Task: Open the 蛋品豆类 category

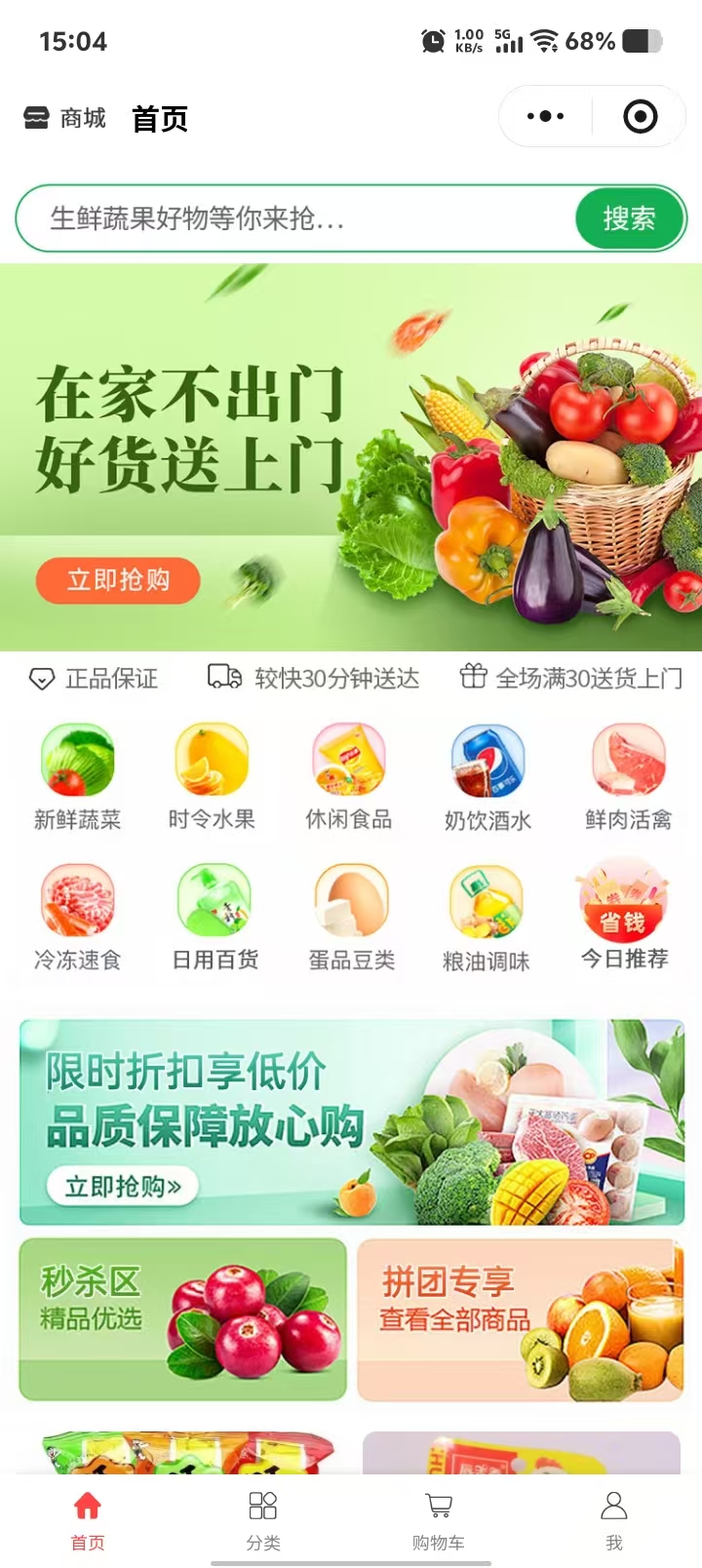Action: 351,917
